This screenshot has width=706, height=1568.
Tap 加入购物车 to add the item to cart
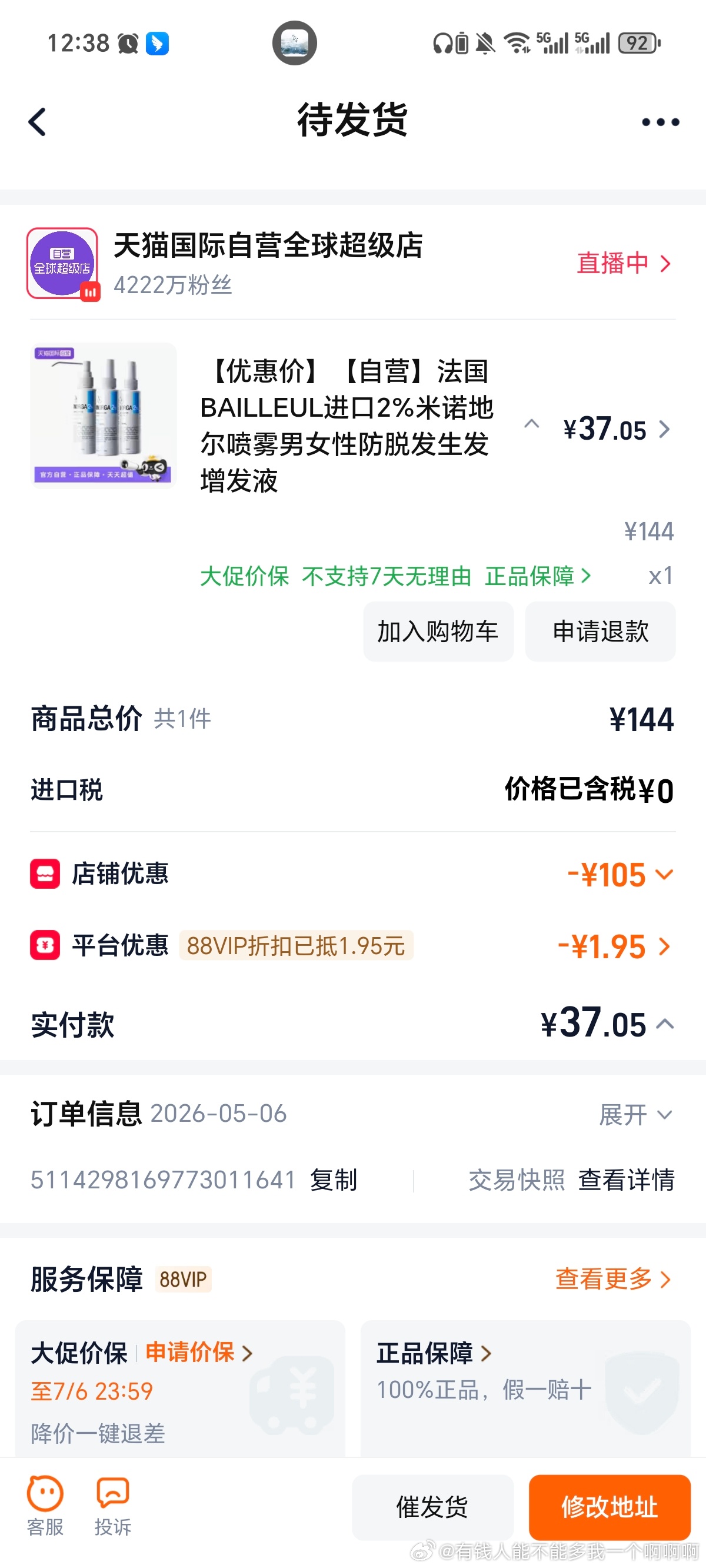tap(438, 631)
